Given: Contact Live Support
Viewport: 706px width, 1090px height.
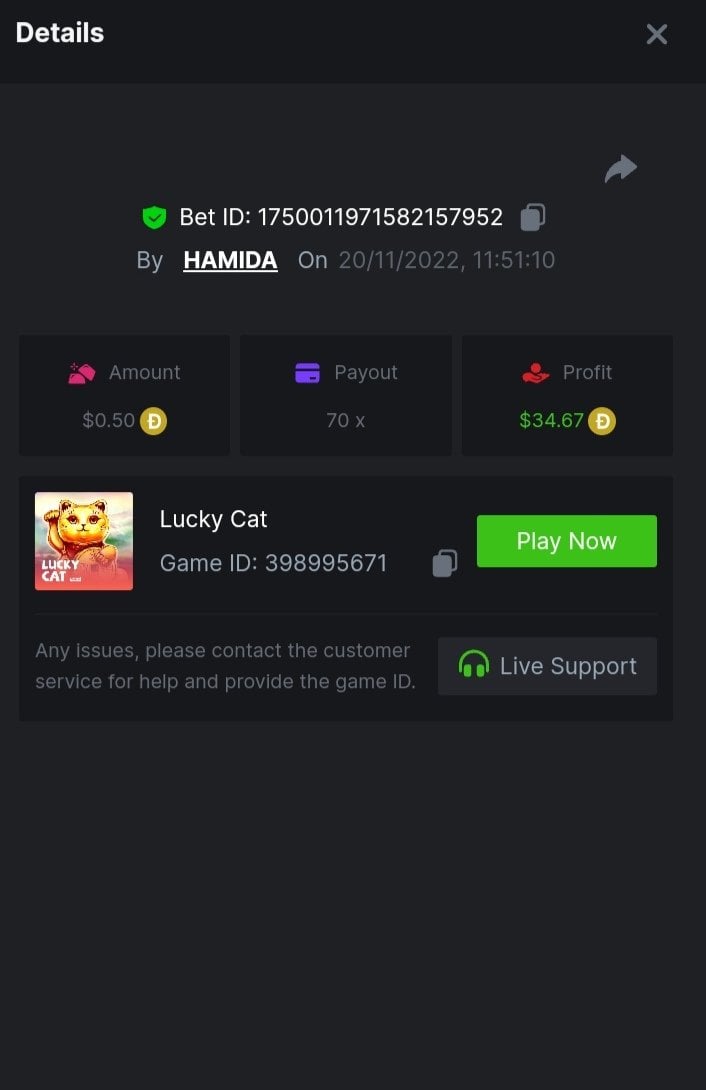Looking at the screenshot, I should click(547, 666).
